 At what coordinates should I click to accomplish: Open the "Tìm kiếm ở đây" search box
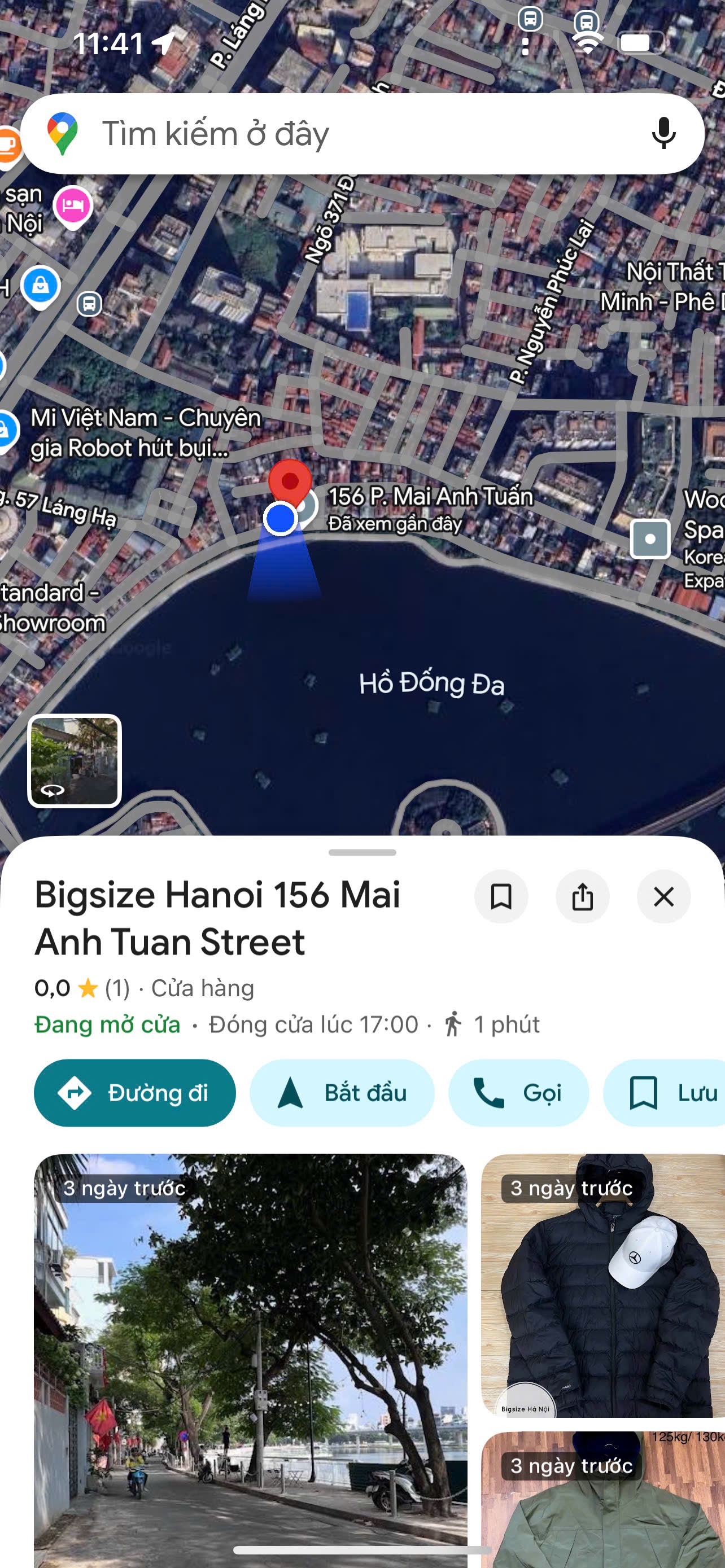pos(341,134)
